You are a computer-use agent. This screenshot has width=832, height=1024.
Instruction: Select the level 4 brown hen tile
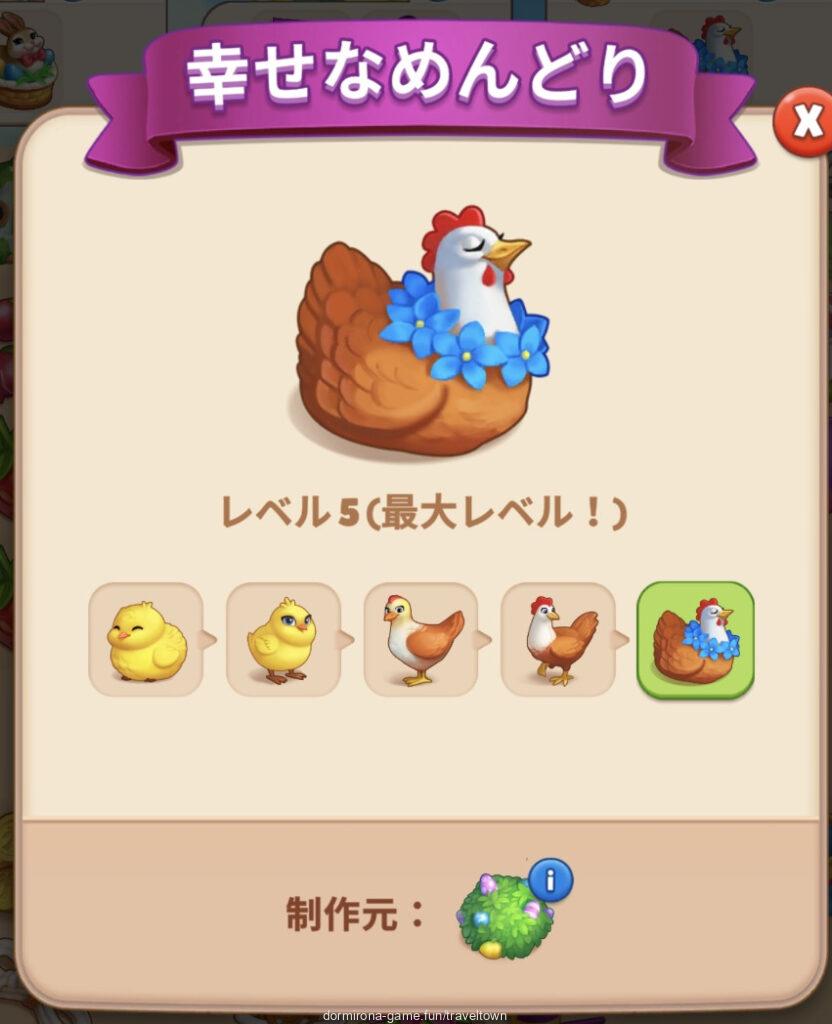click(x=558, y=640)
